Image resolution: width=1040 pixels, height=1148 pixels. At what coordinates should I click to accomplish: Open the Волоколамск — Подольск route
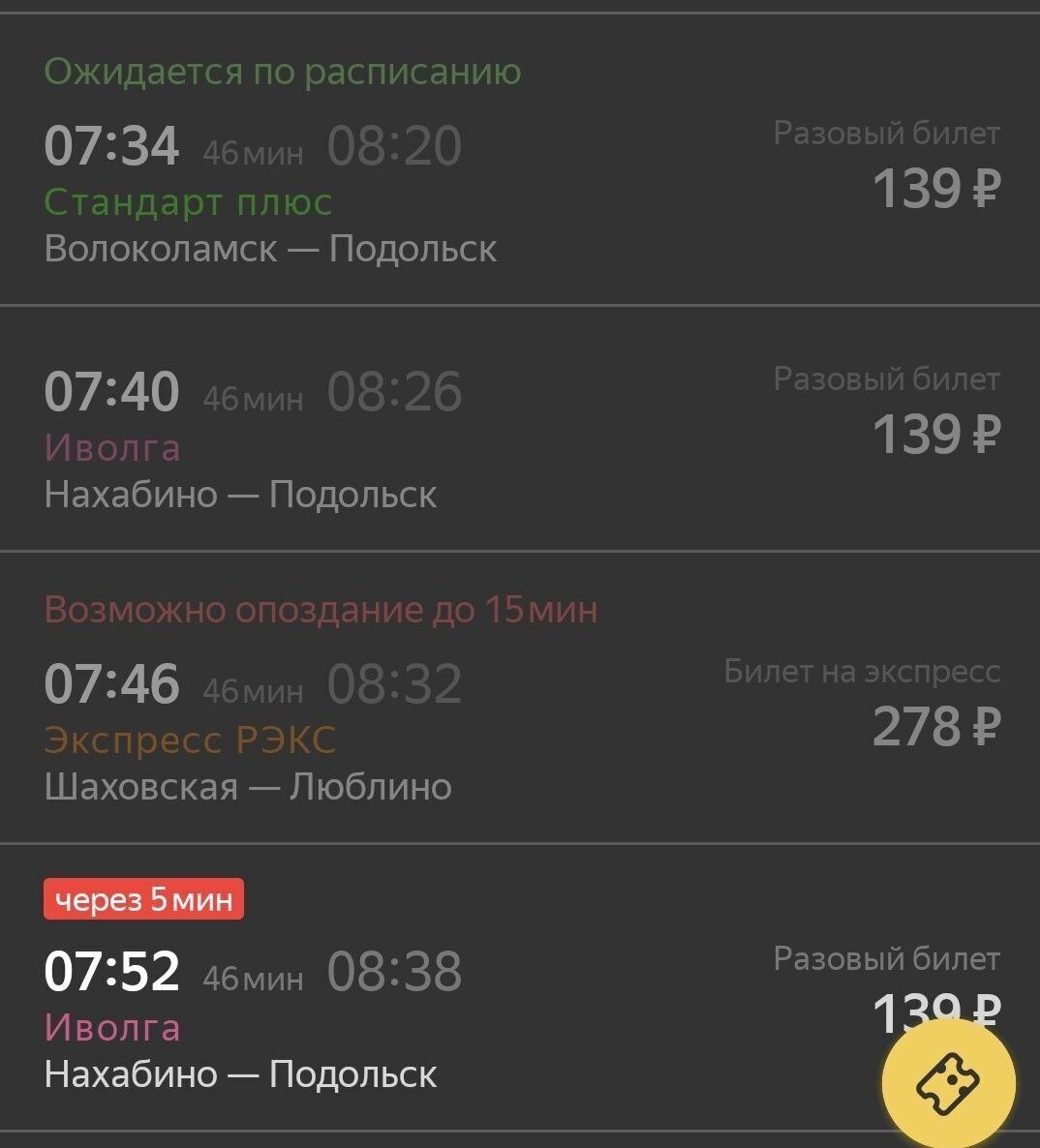(x=271, y=249)
